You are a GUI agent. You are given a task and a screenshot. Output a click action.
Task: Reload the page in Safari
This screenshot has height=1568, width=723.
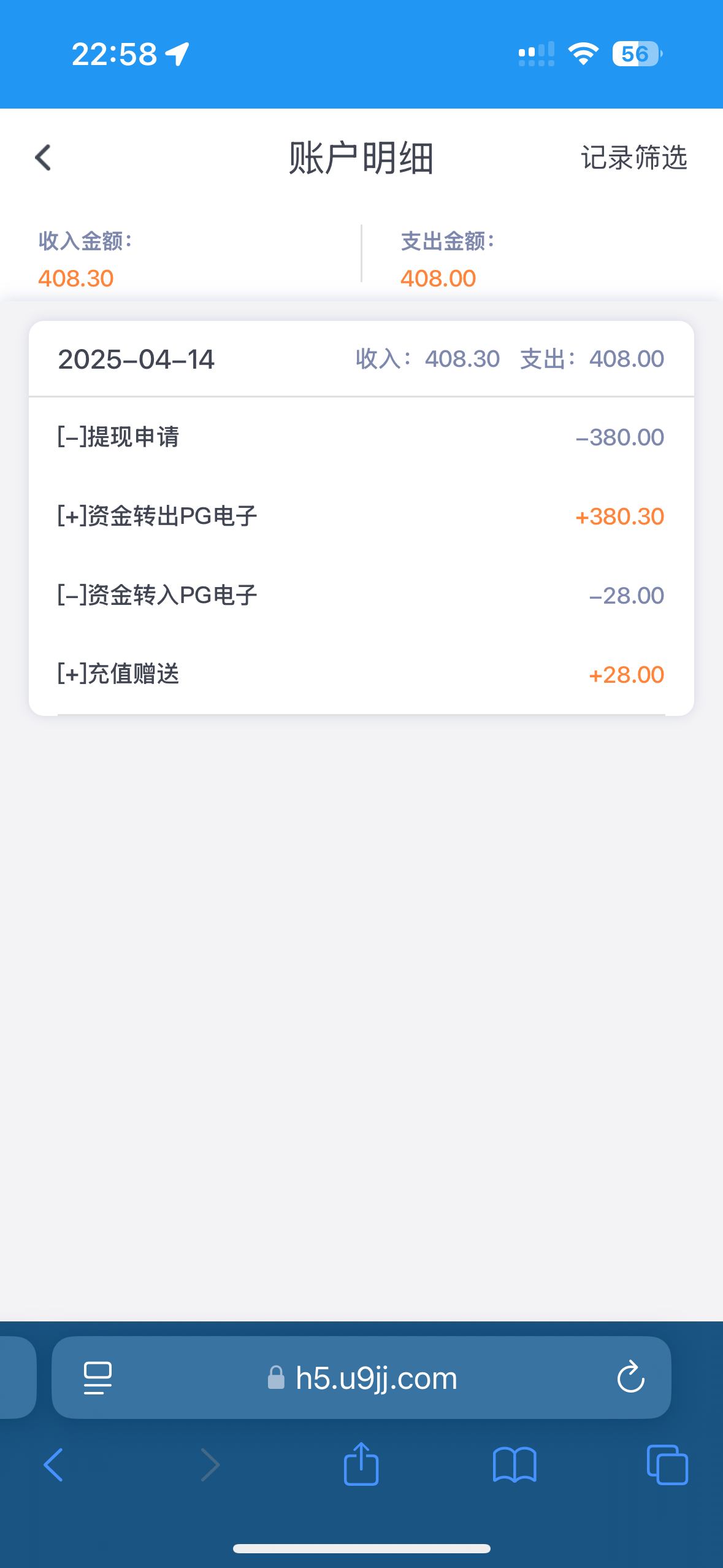[x=630, y=1378]
